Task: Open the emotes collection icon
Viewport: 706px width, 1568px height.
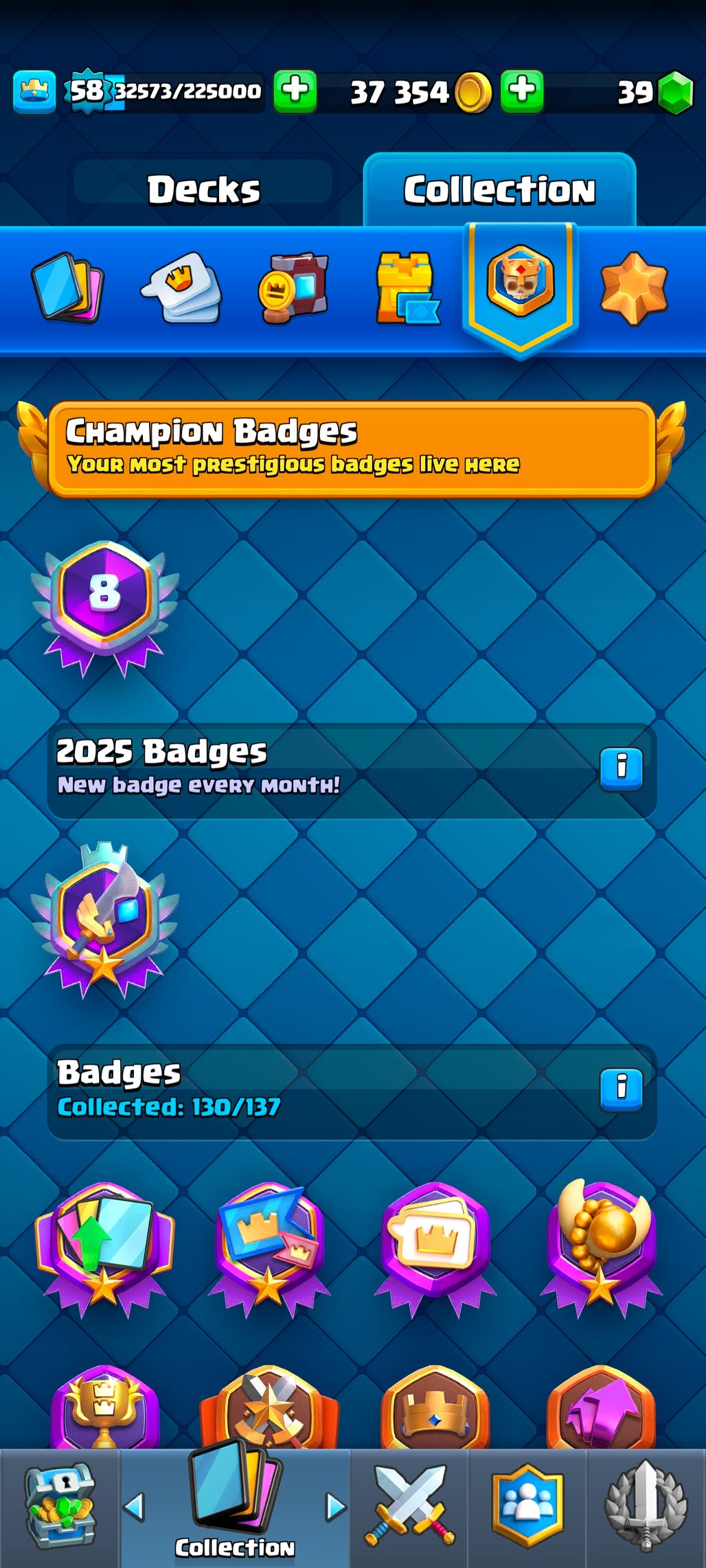Action: coord(181,288)
